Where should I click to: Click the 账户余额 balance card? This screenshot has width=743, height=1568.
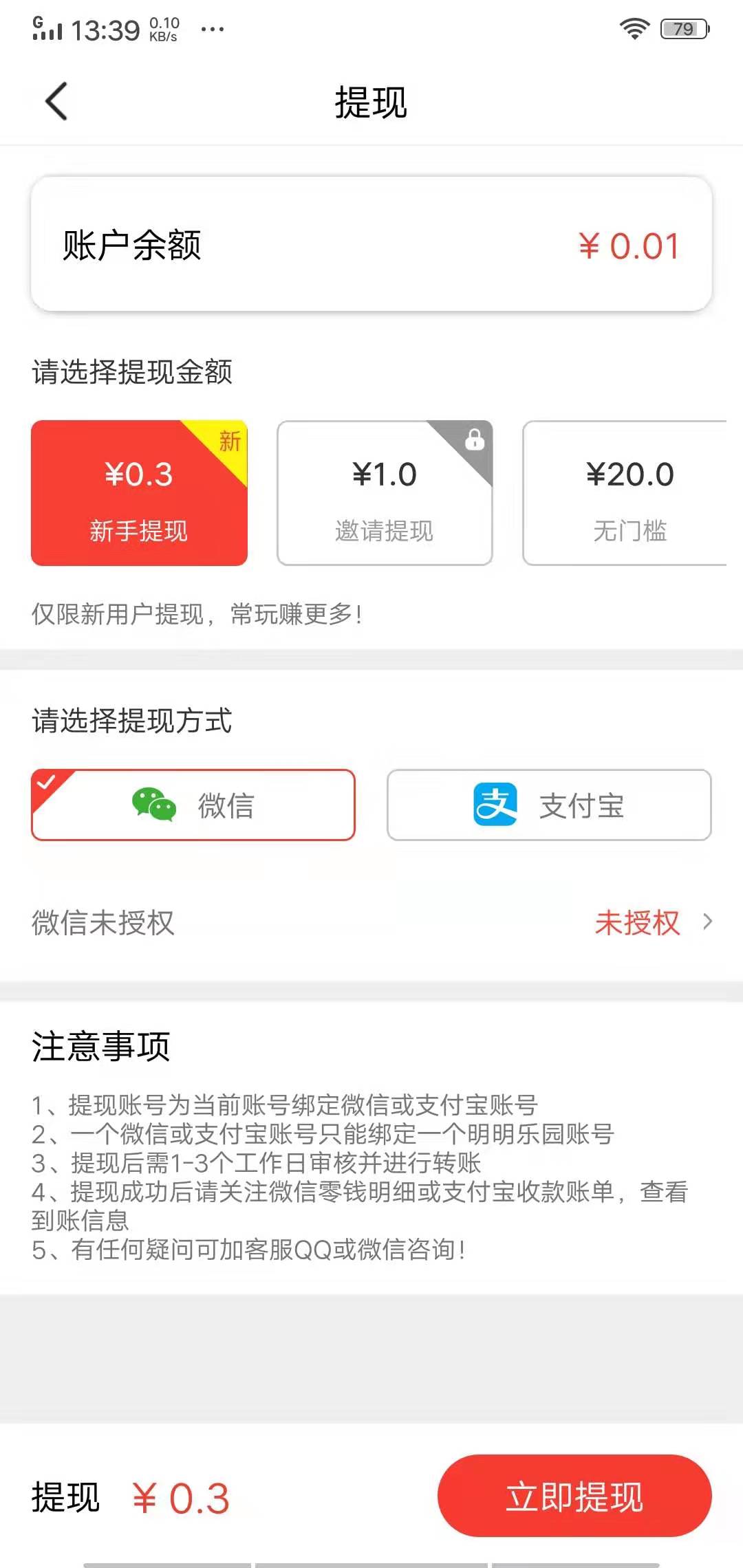pyautogui.click(x=371, y=245)
